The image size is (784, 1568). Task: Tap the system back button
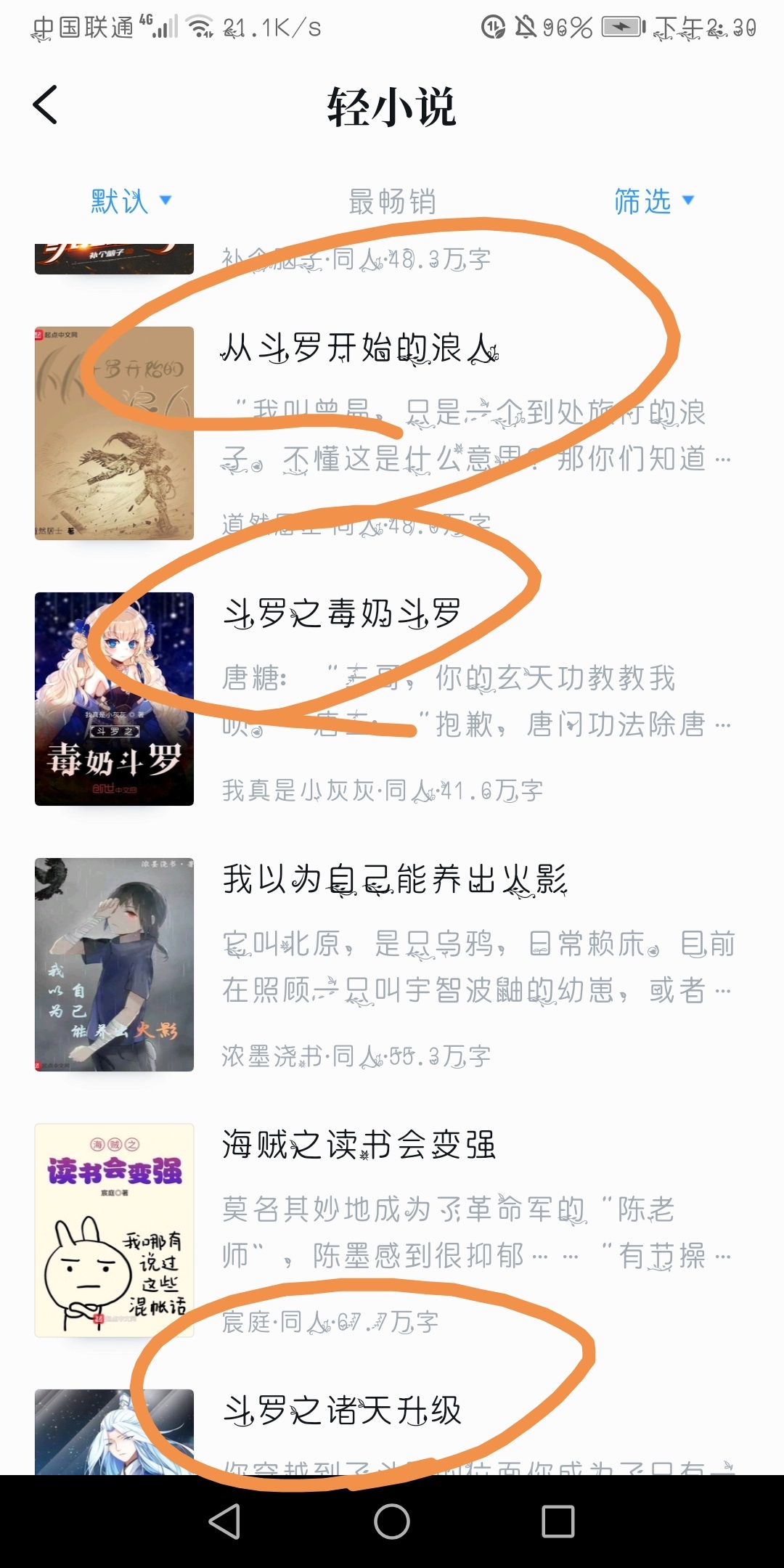coord(225,1522)
